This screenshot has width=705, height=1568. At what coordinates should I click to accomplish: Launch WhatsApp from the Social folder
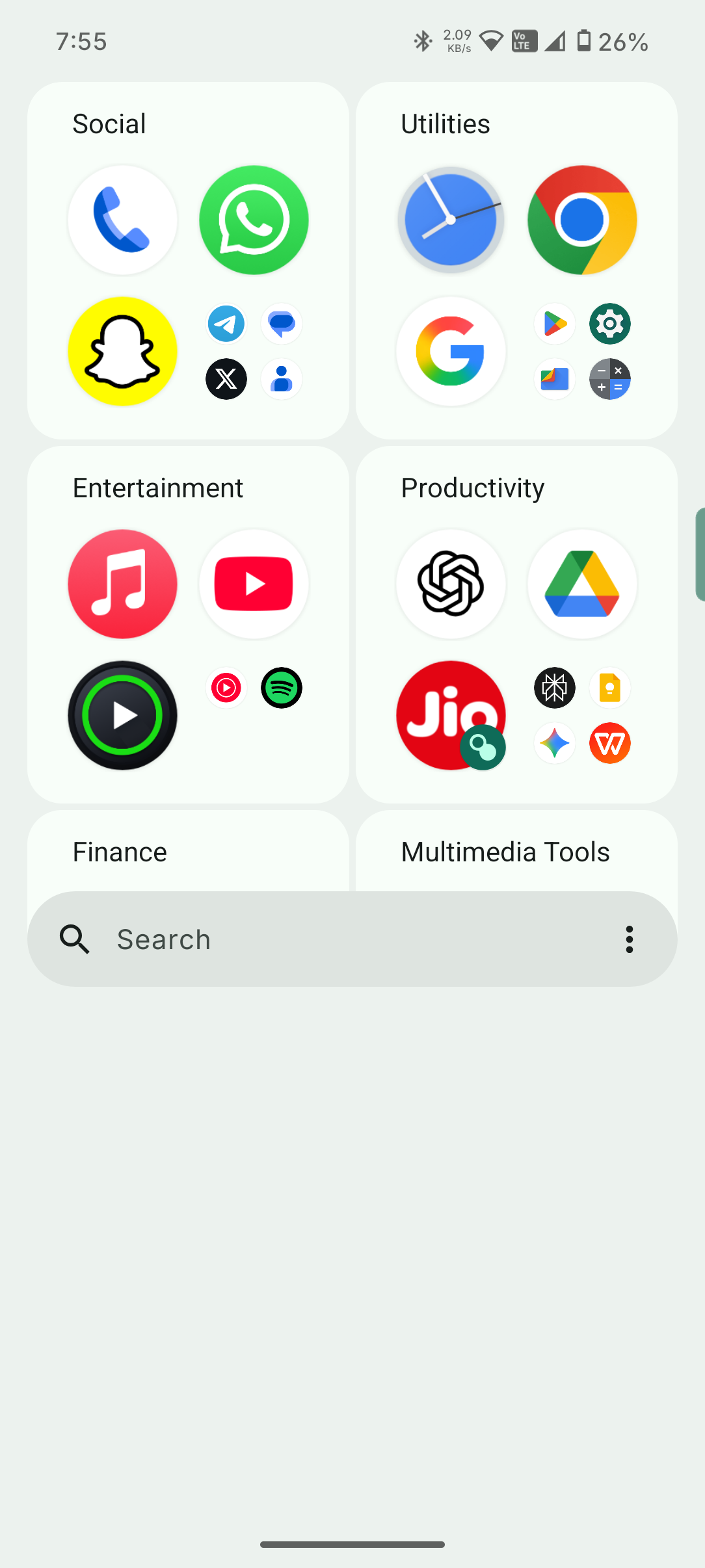click(x=254, y=220)
